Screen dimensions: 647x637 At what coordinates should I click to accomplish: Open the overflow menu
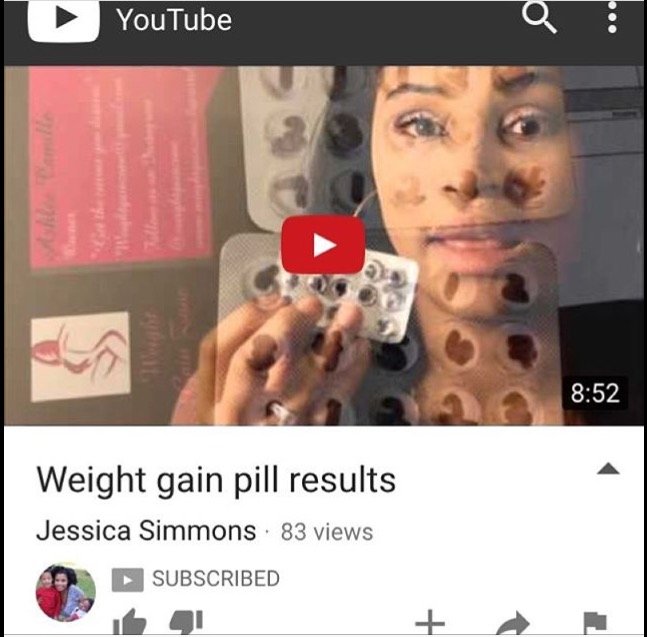(x=612, y=19)
